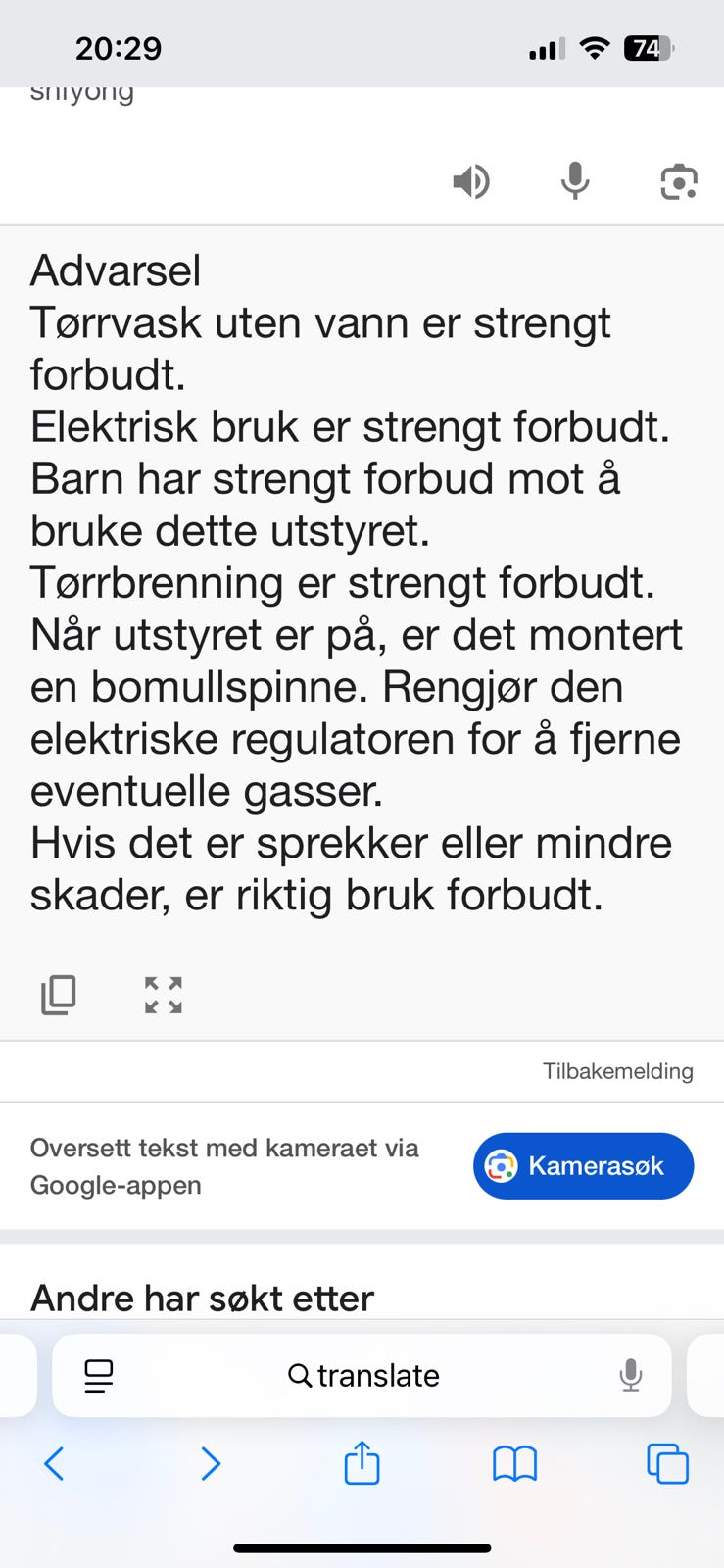Open Tilbakemelding feedback link
The image size is (724, 1568).
tap(617, 1070)
